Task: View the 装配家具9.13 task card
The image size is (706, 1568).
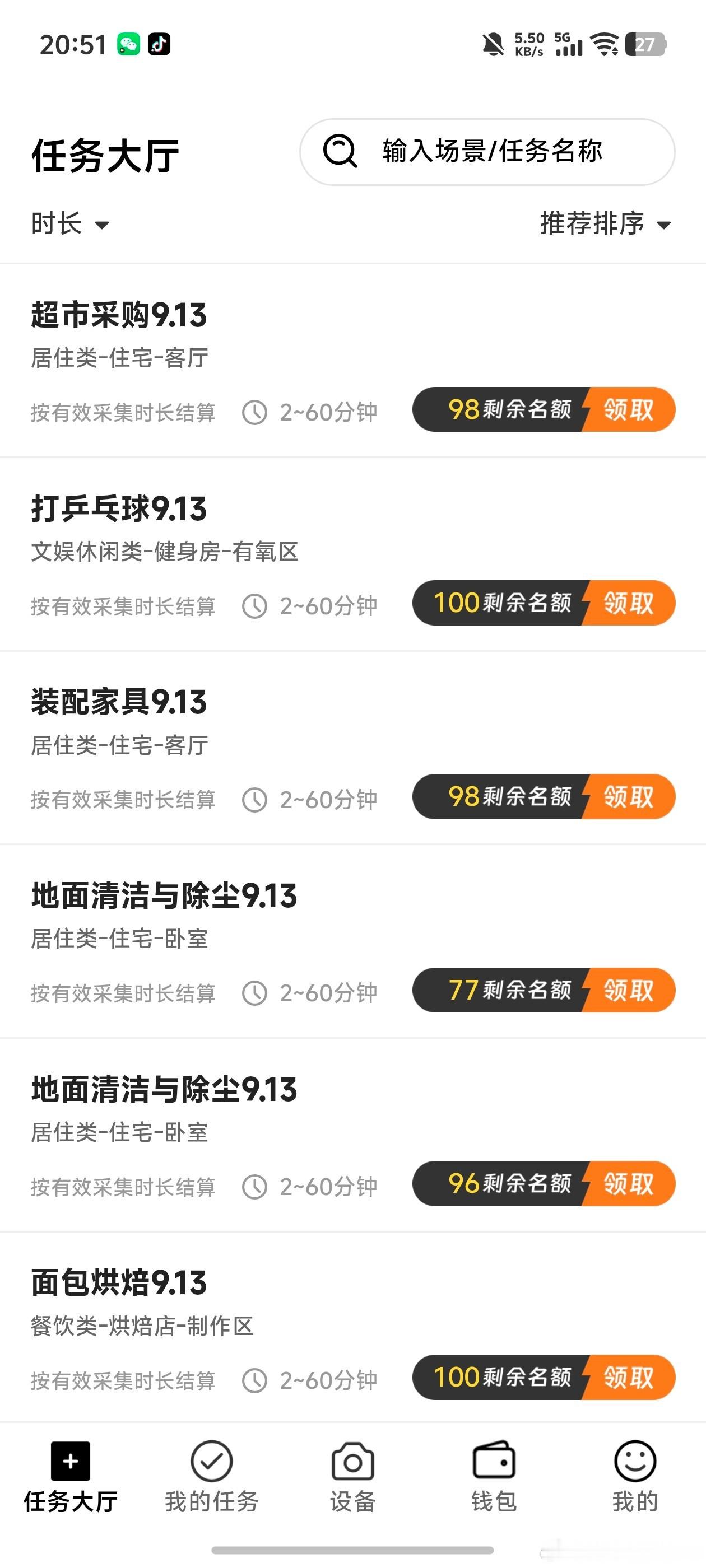Action: pyautogui.click(x=352, y=748)
